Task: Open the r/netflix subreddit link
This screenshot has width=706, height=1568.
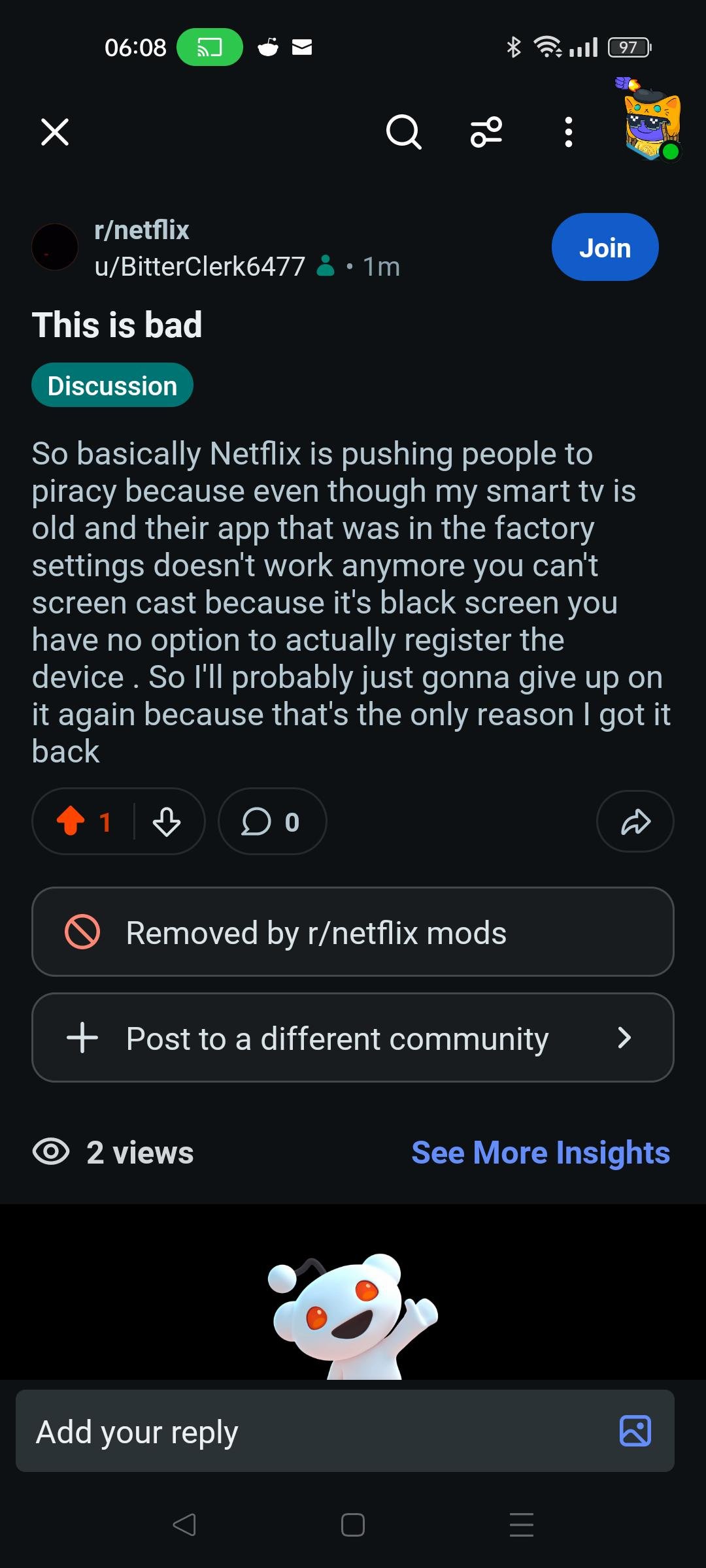Action: point(142,230)
